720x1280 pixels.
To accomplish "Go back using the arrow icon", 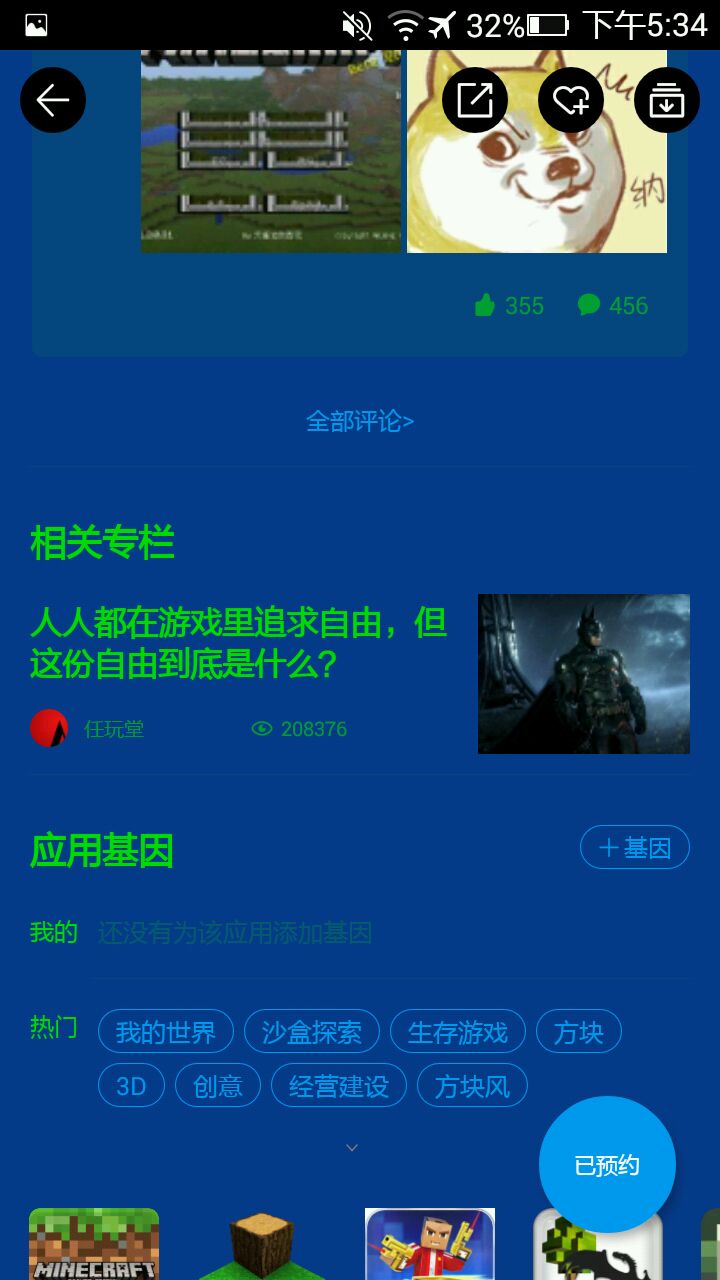I will click(x=53, y=100).
